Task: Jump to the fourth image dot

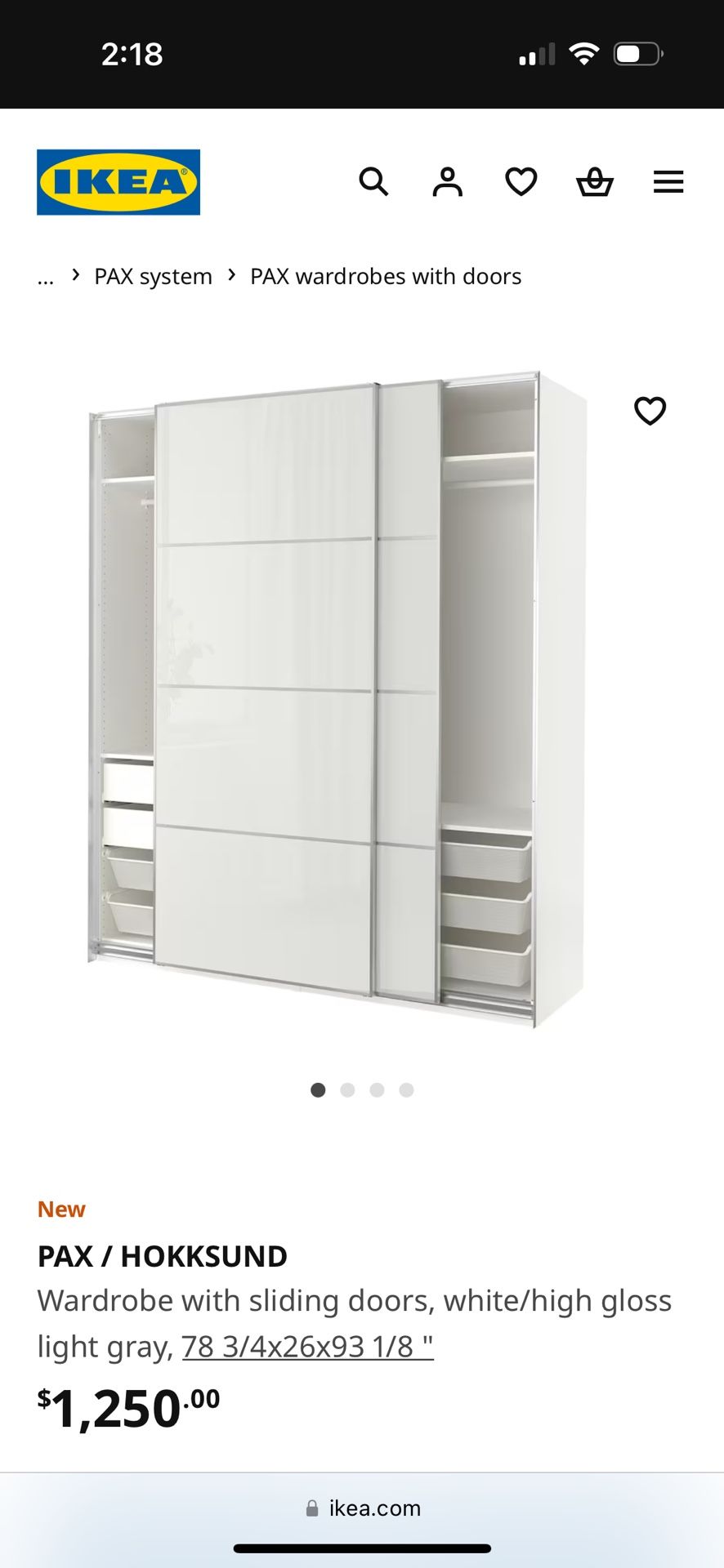Action: [406, 1090]
